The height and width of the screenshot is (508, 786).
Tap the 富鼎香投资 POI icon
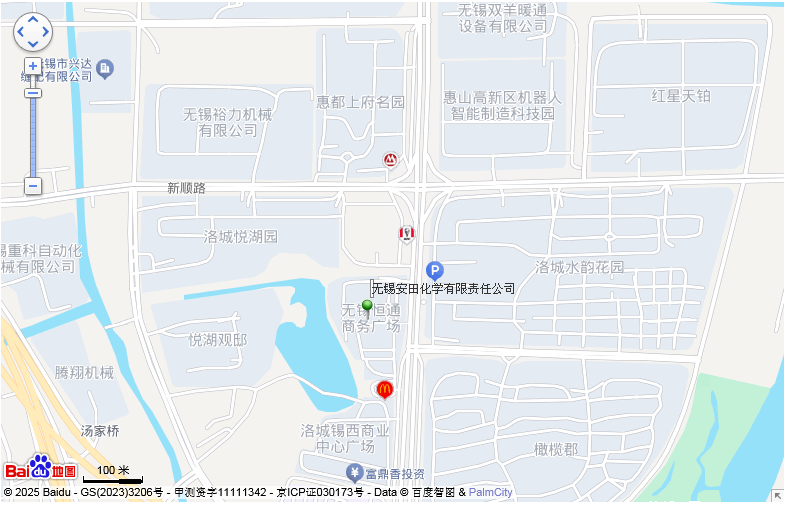click(354, 472)
